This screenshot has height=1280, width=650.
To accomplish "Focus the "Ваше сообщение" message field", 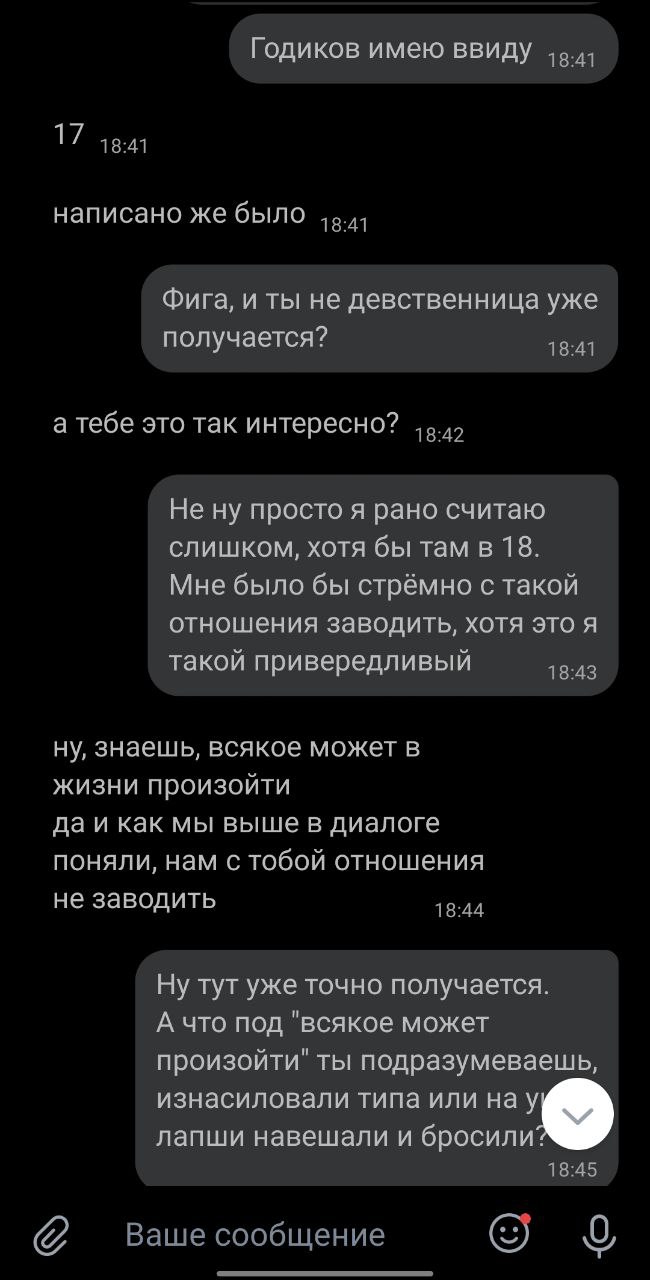I will (255, 1235).
